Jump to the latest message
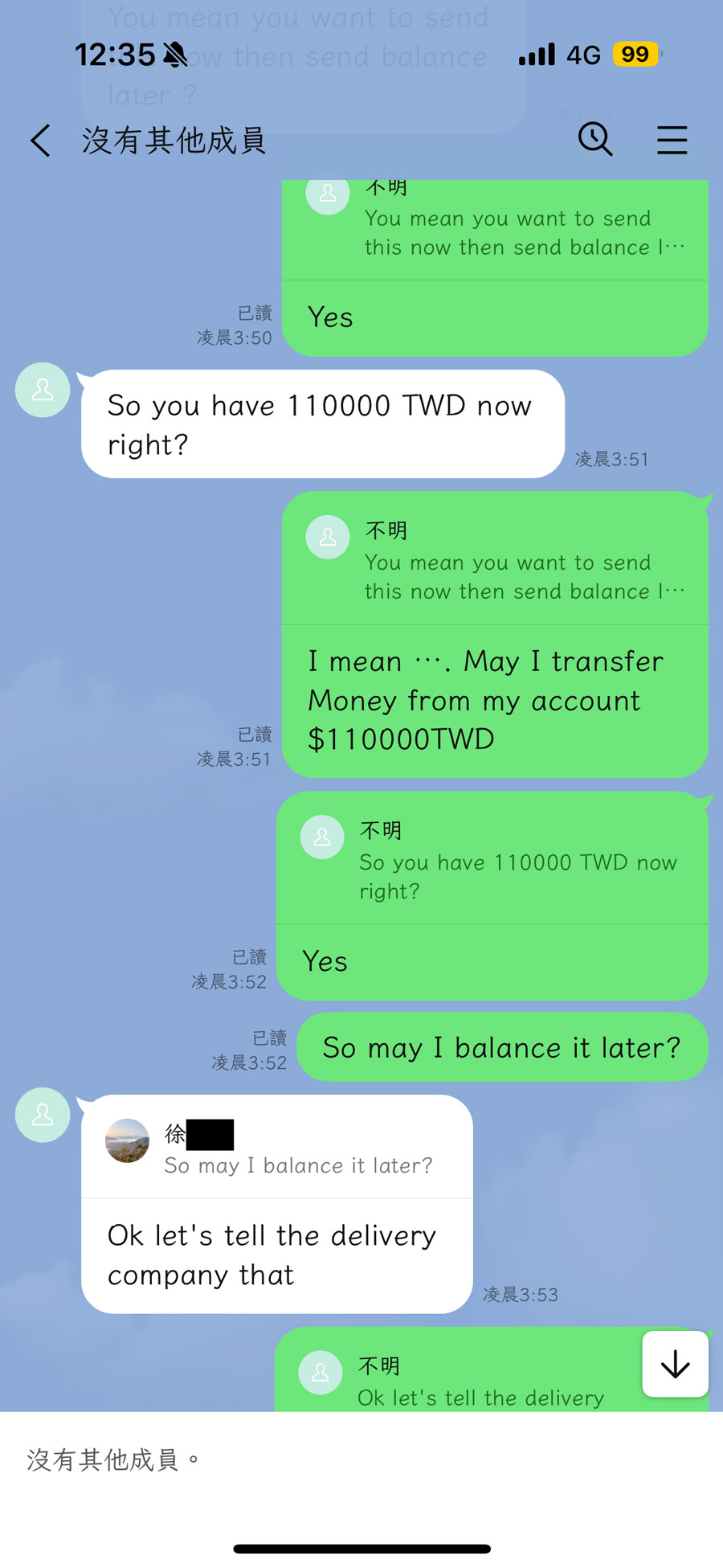This screenshot has width=723, height=1568. click(675, 1364)
